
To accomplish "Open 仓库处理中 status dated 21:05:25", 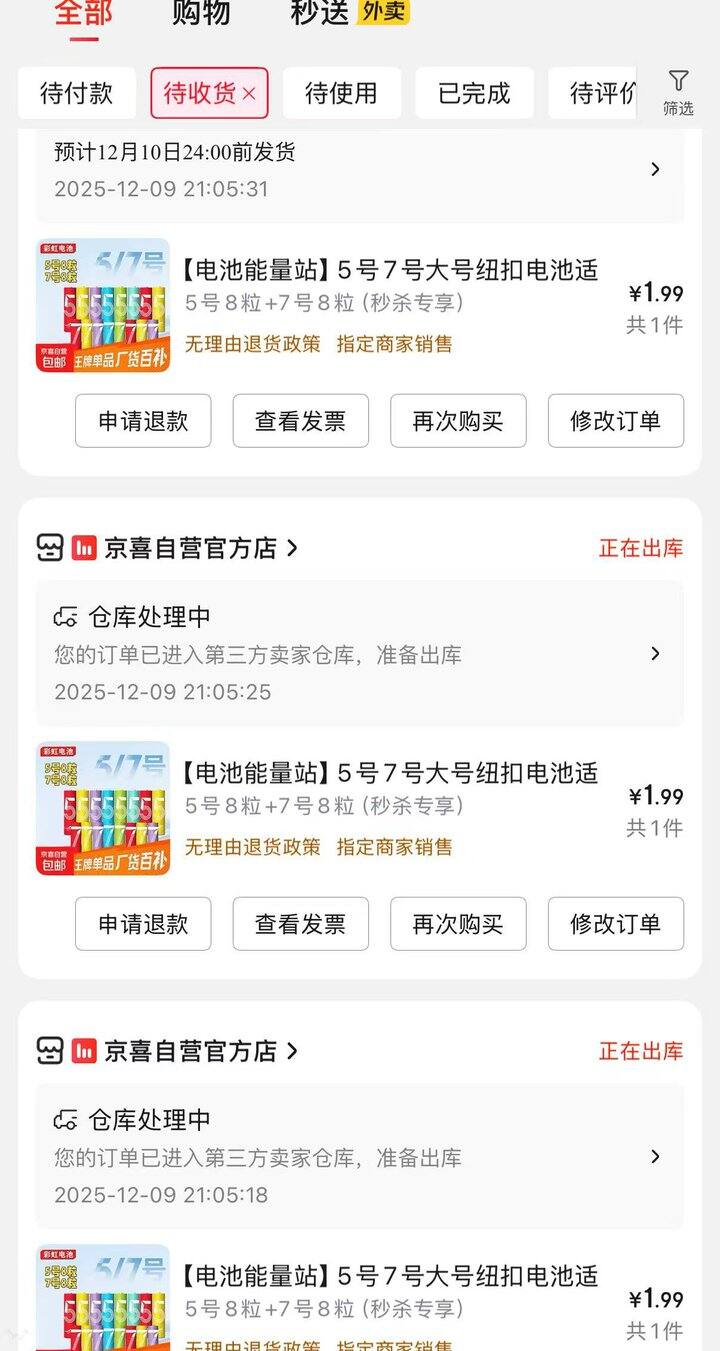I will coord(360,653).
